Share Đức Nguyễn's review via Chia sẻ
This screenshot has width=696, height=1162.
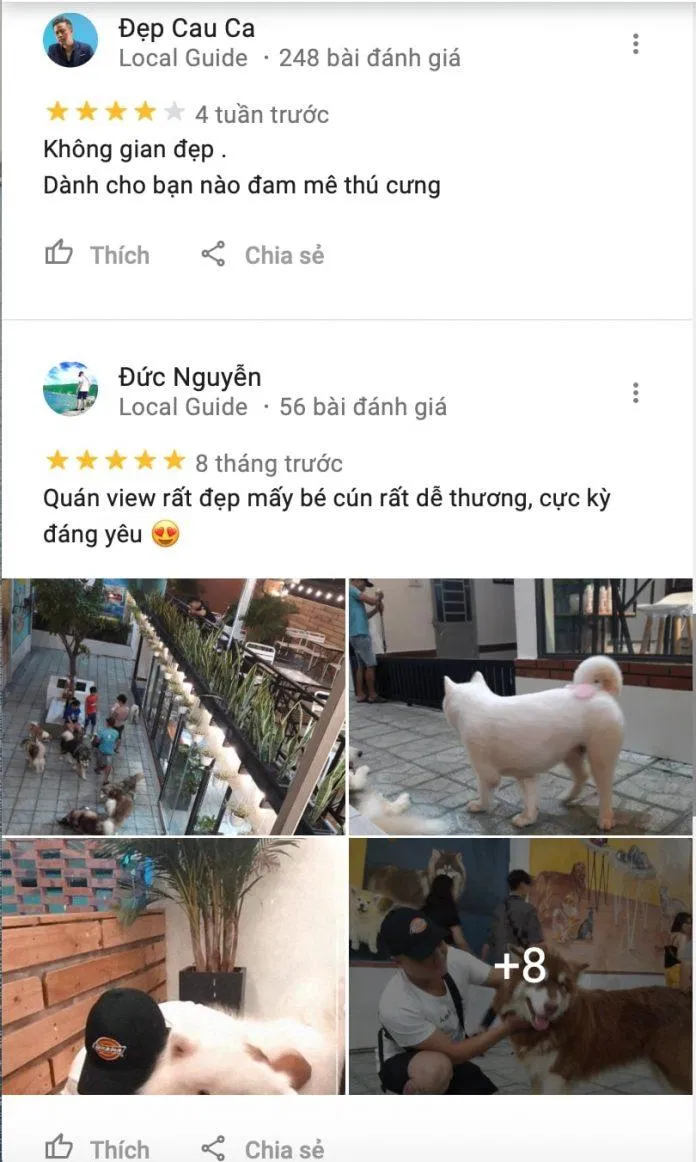coord(263,1148)
